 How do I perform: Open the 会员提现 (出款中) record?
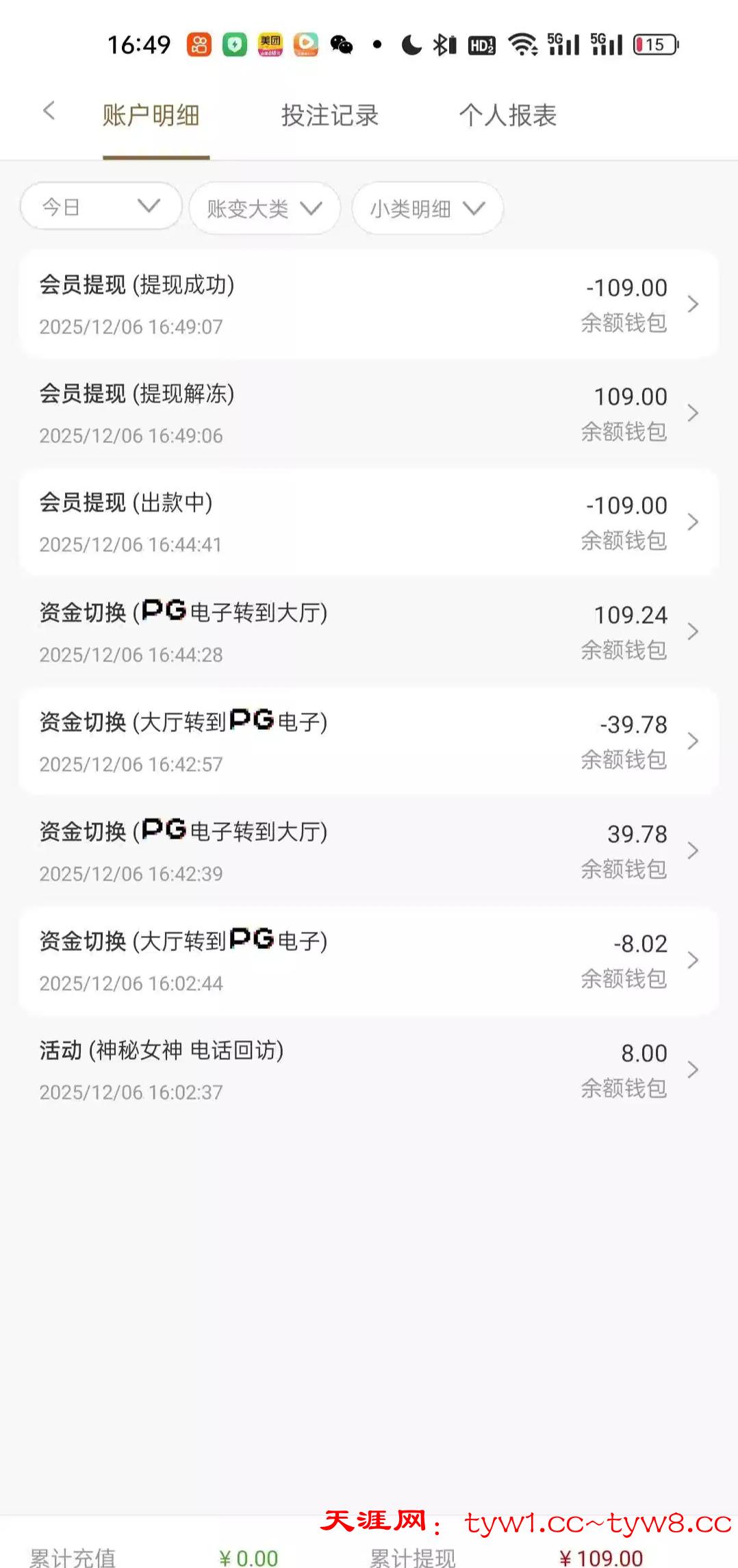click(368, 522)
